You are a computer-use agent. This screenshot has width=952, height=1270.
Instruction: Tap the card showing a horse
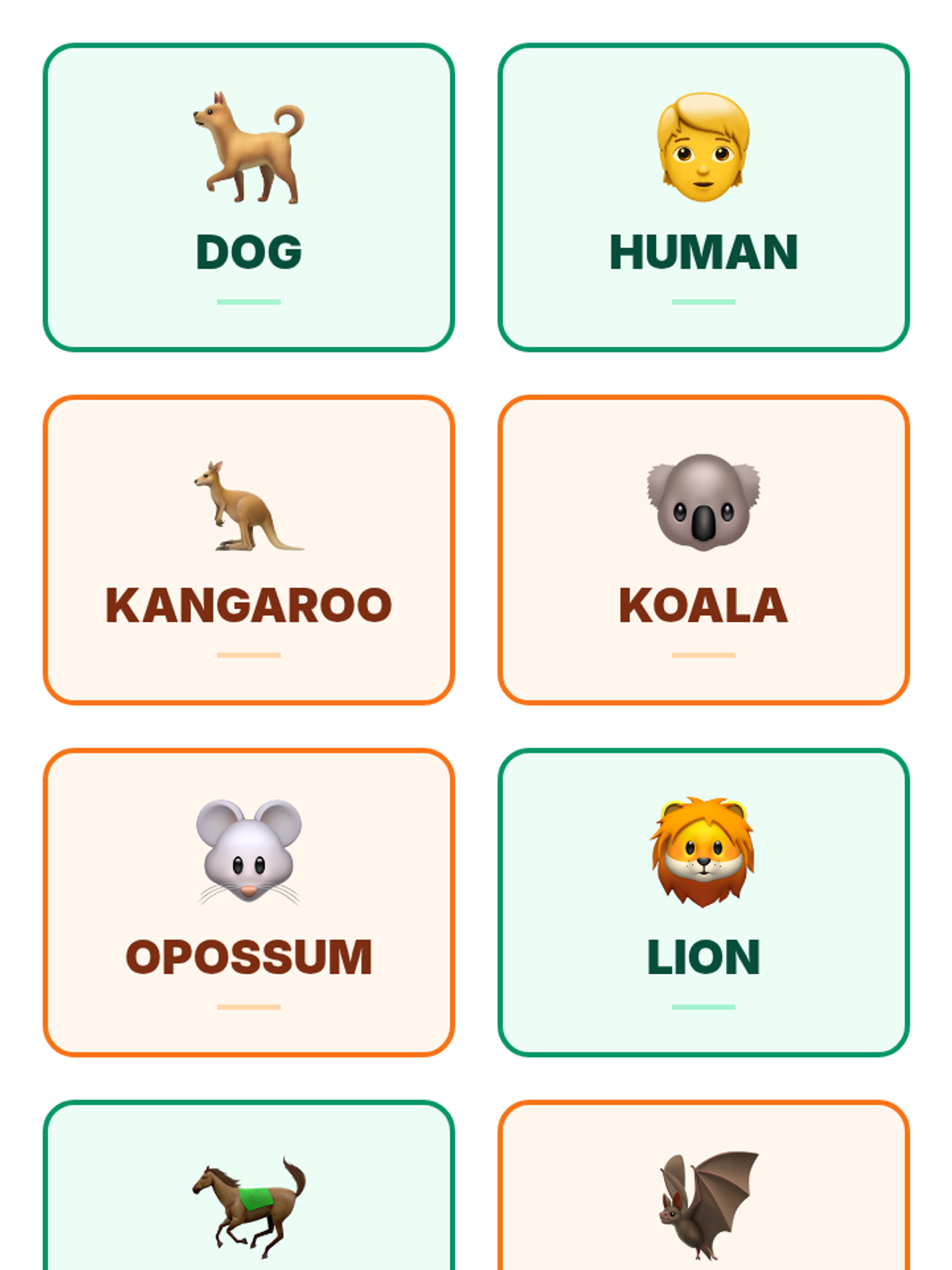click(248, 1186)
